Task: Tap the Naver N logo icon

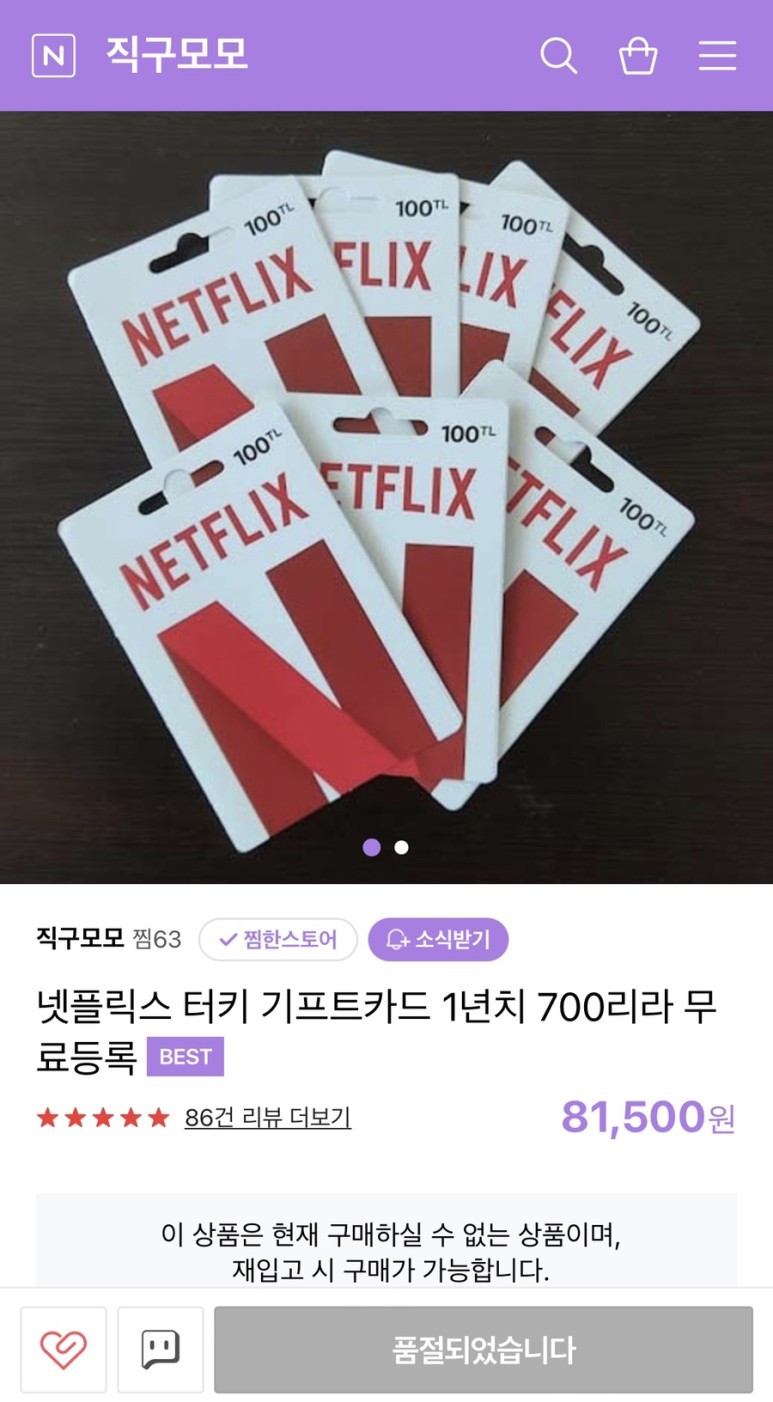Action: pos(54,55)
